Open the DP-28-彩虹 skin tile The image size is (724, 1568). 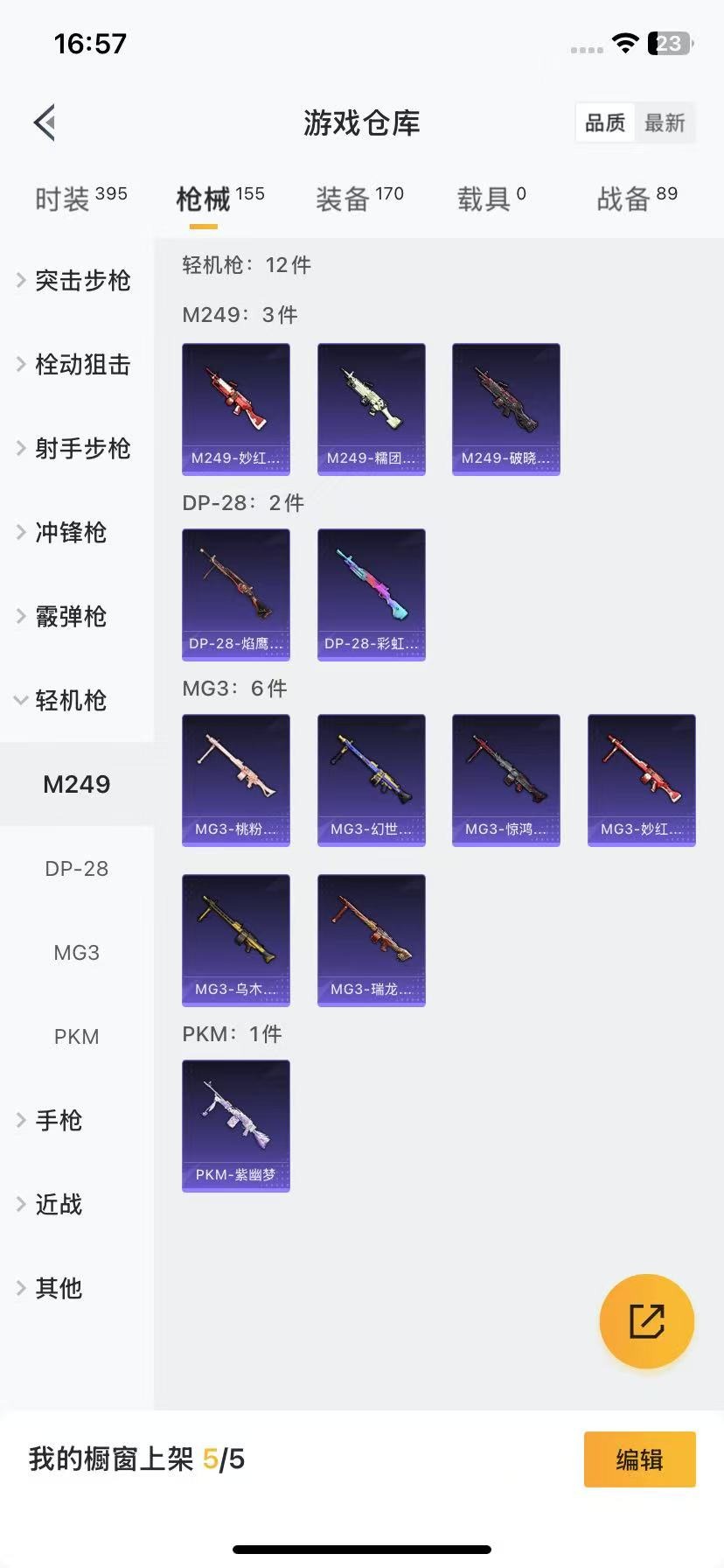point(371,594)
